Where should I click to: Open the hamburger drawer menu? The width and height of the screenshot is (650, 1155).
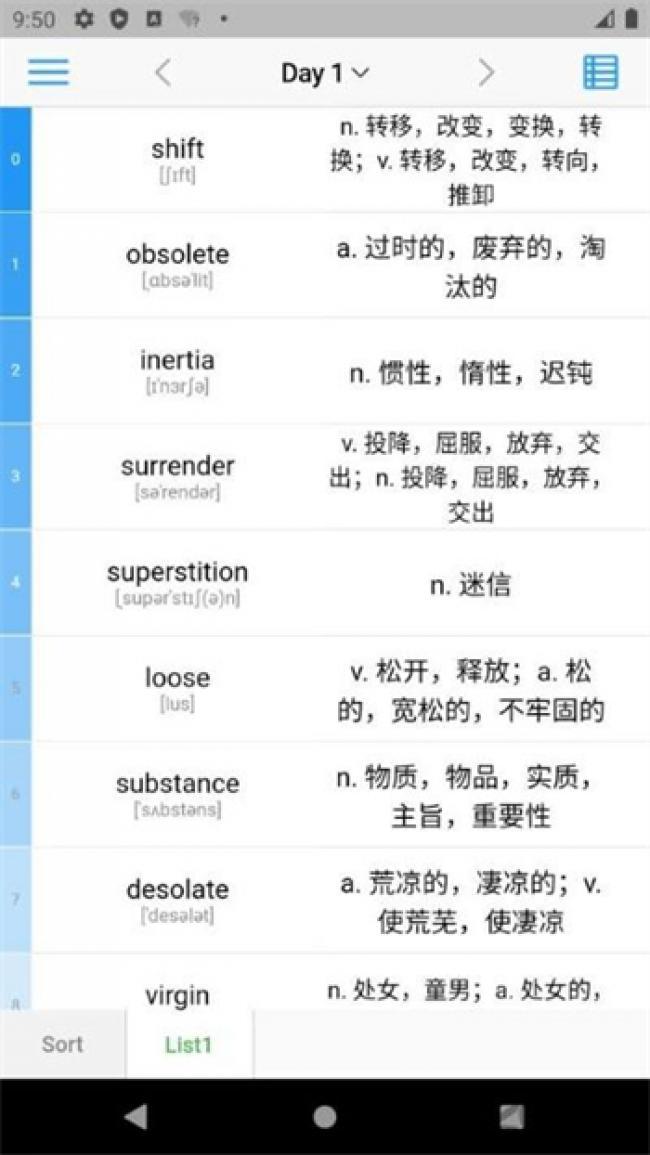[48, 72]
